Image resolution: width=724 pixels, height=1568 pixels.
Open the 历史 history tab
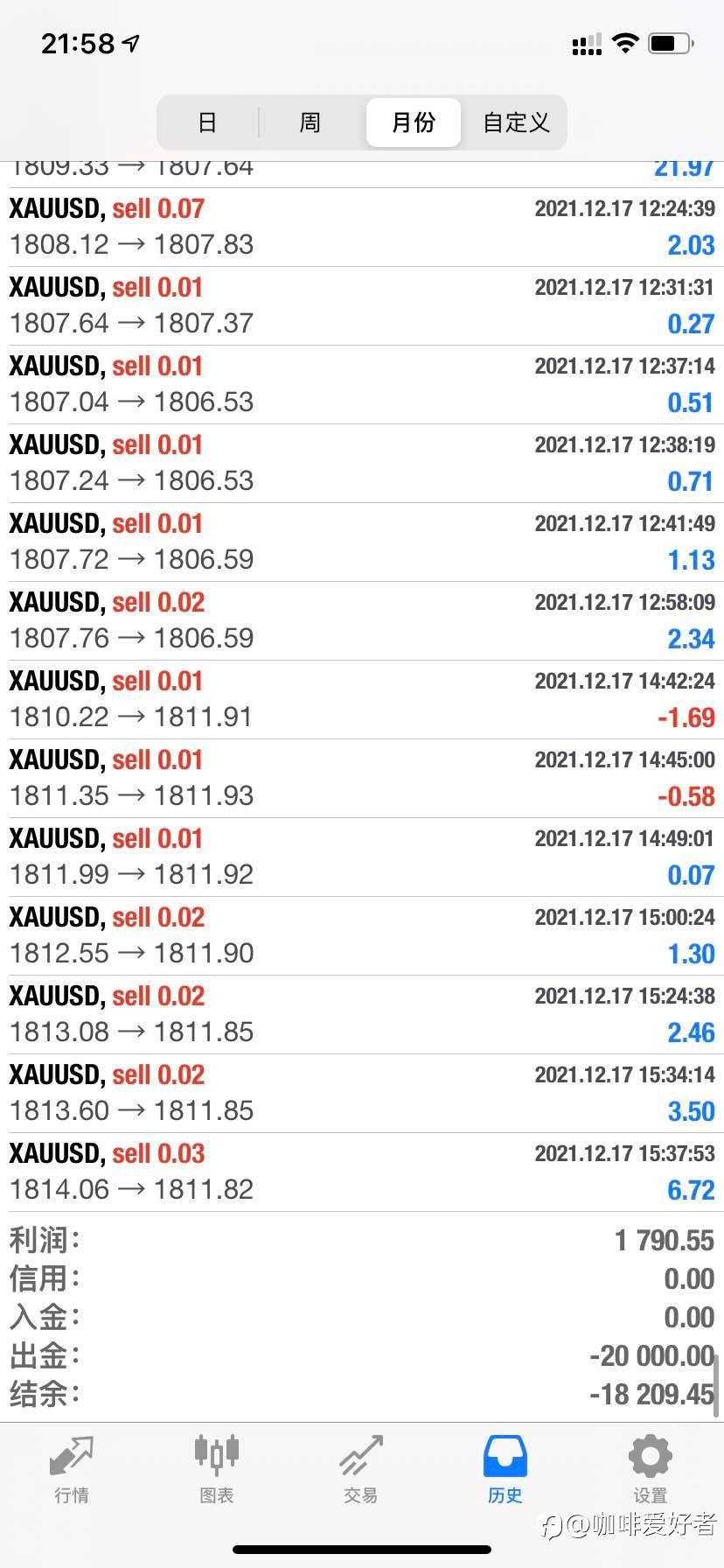click(x=505, y=1470)
